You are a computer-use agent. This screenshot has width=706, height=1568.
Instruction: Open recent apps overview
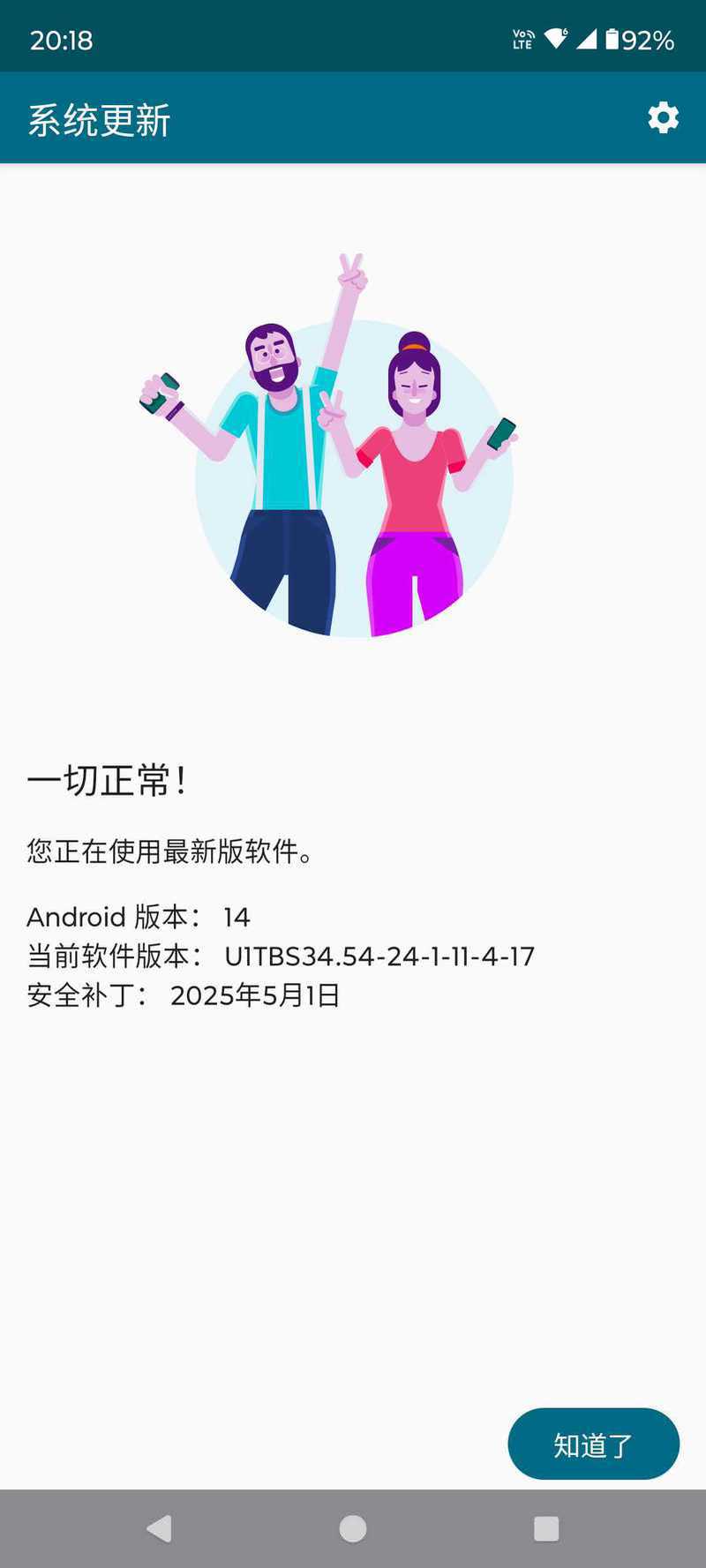546,1528
